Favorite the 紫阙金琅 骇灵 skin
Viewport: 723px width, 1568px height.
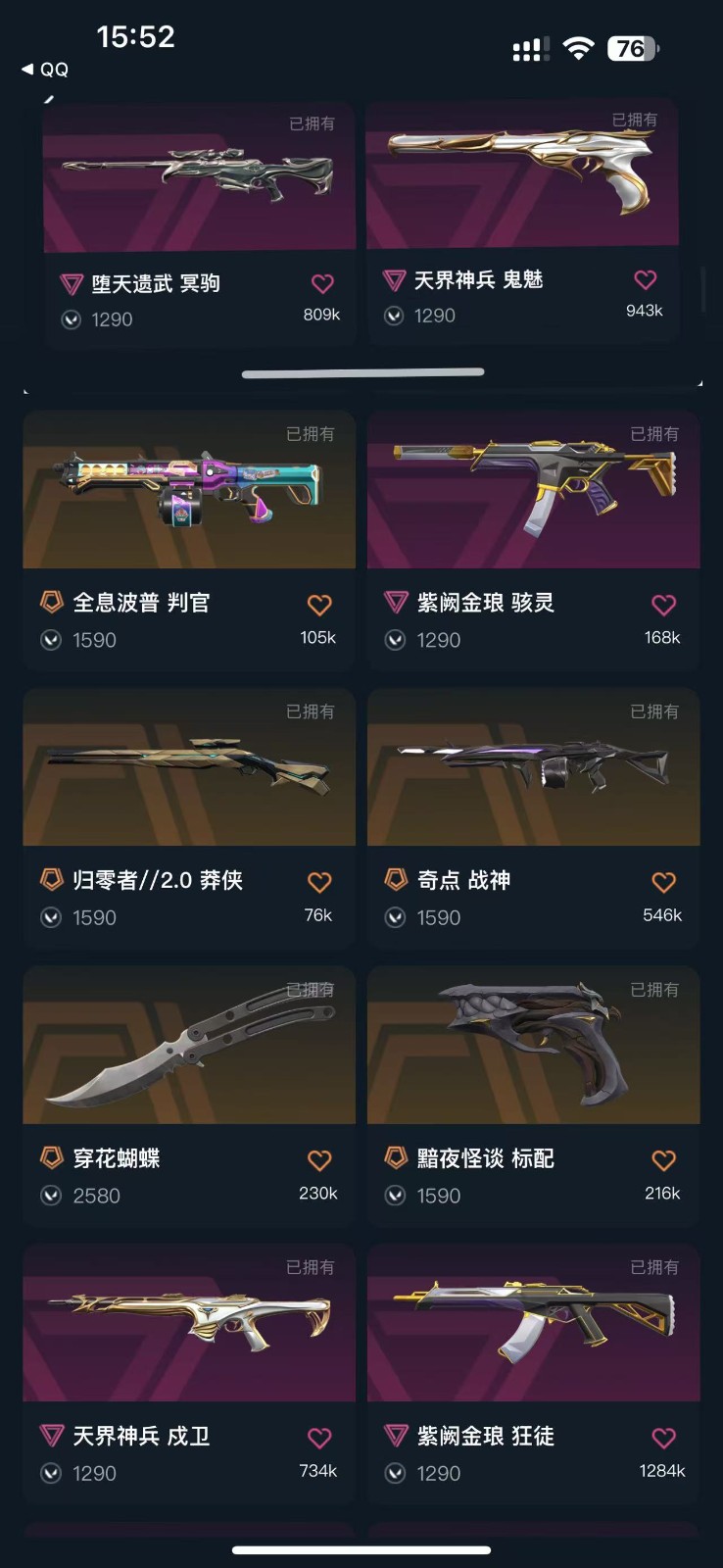(x=663, y=605)
